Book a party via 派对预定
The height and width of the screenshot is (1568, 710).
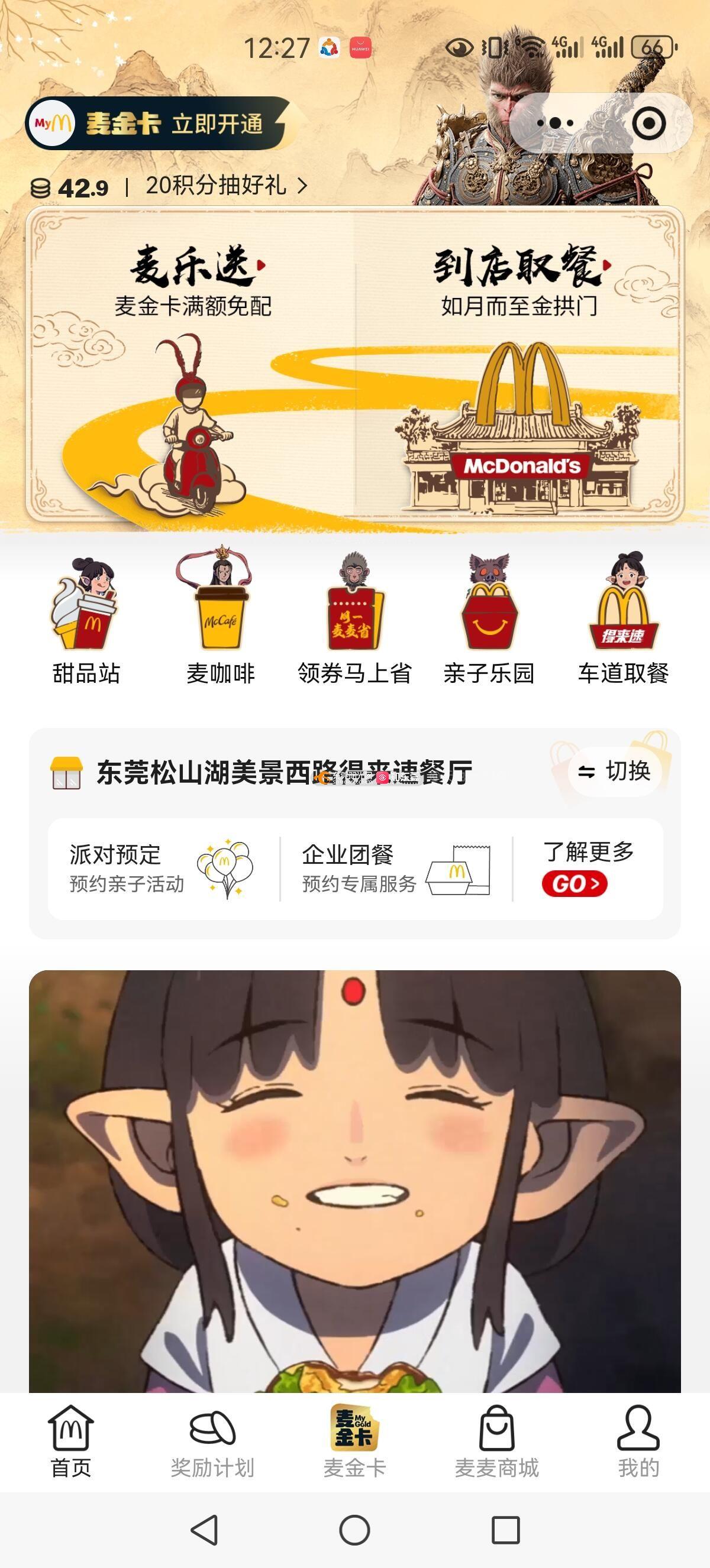coord(162,869)
